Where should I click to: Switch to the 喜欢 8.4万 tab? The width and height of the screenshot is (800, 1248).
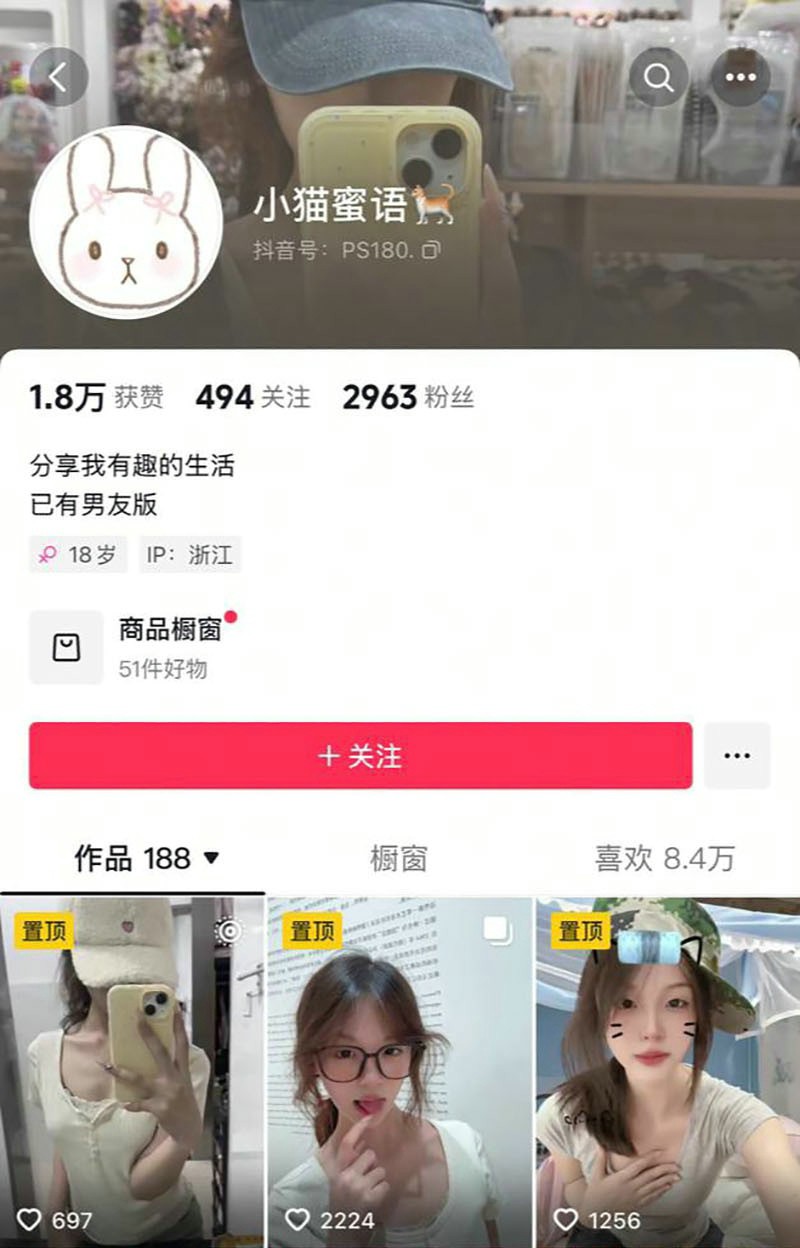click(x=664, y=858)
